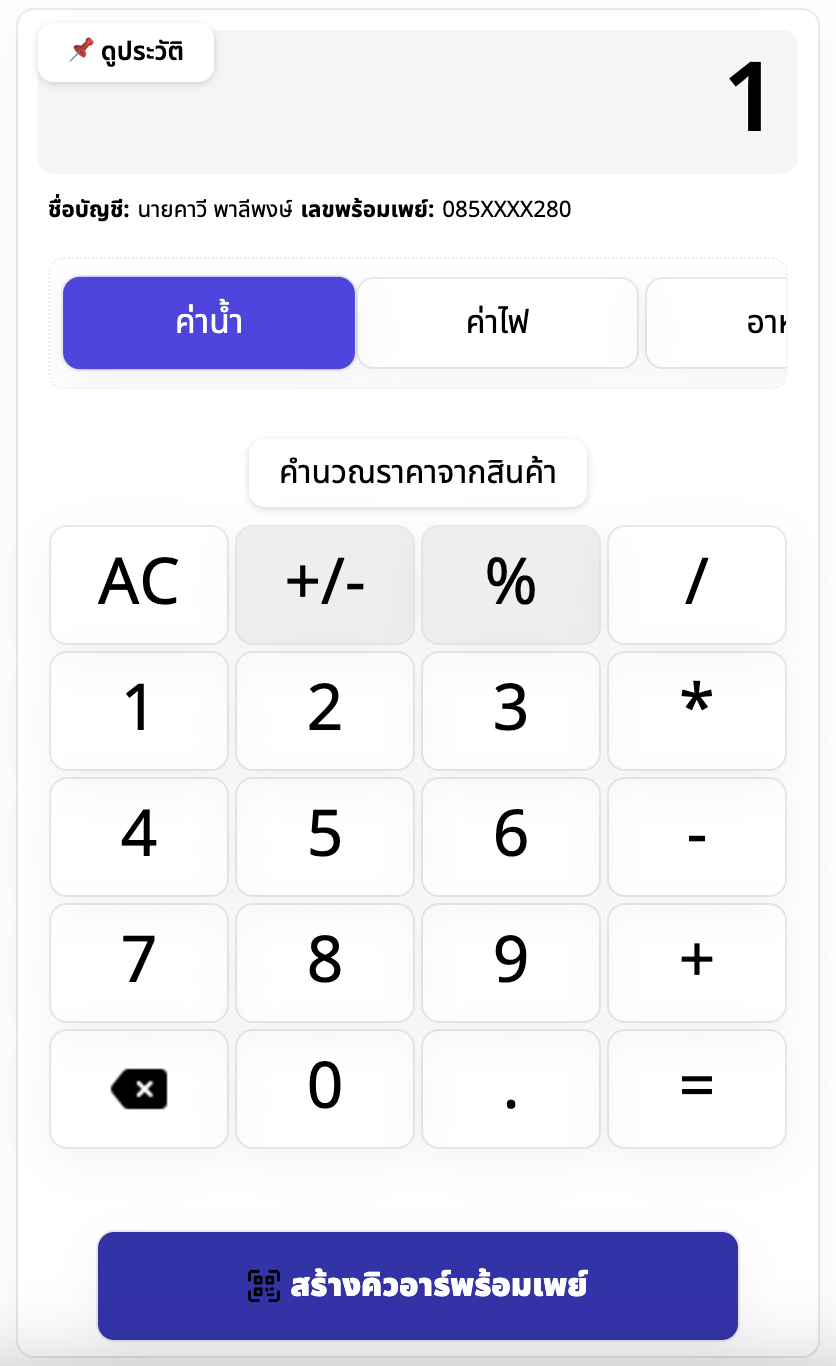Delete last digit with backspace icon
Image resolution: width=836 pixels, height=1366 pixels.
click(x=139, y=1089)
